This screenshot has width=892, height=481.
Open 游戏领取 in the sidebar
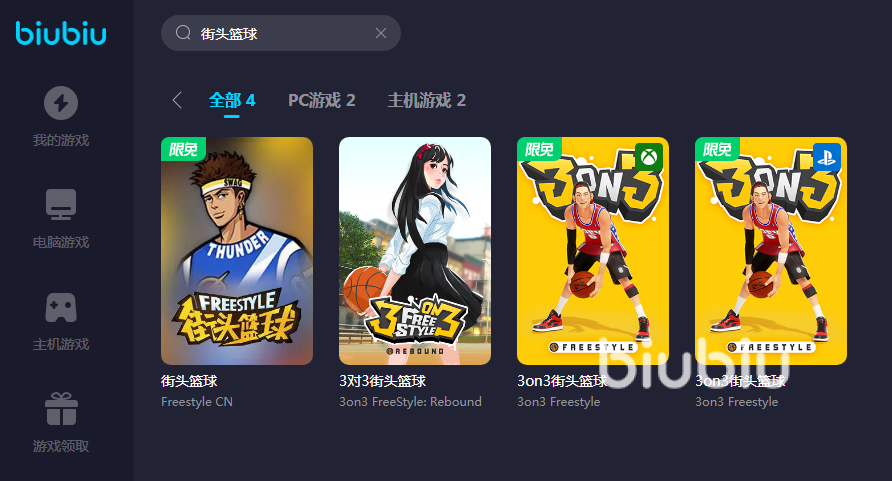61,423
